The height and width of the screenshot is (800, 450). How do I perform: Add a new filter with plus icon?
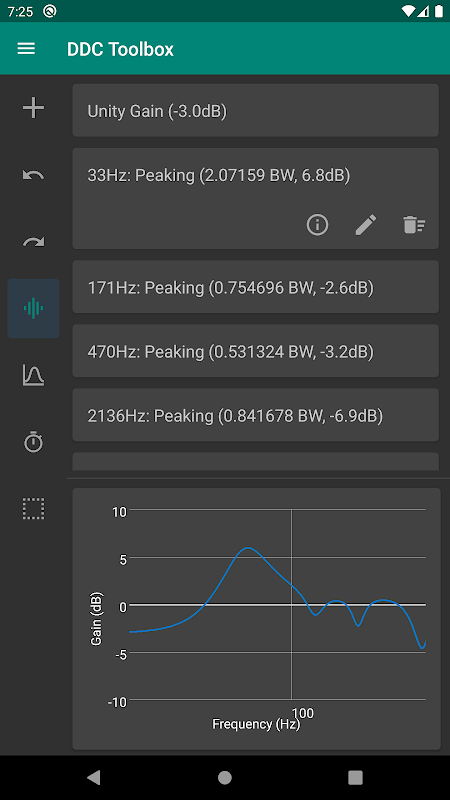pyautogui.click(x=34, y=108)
